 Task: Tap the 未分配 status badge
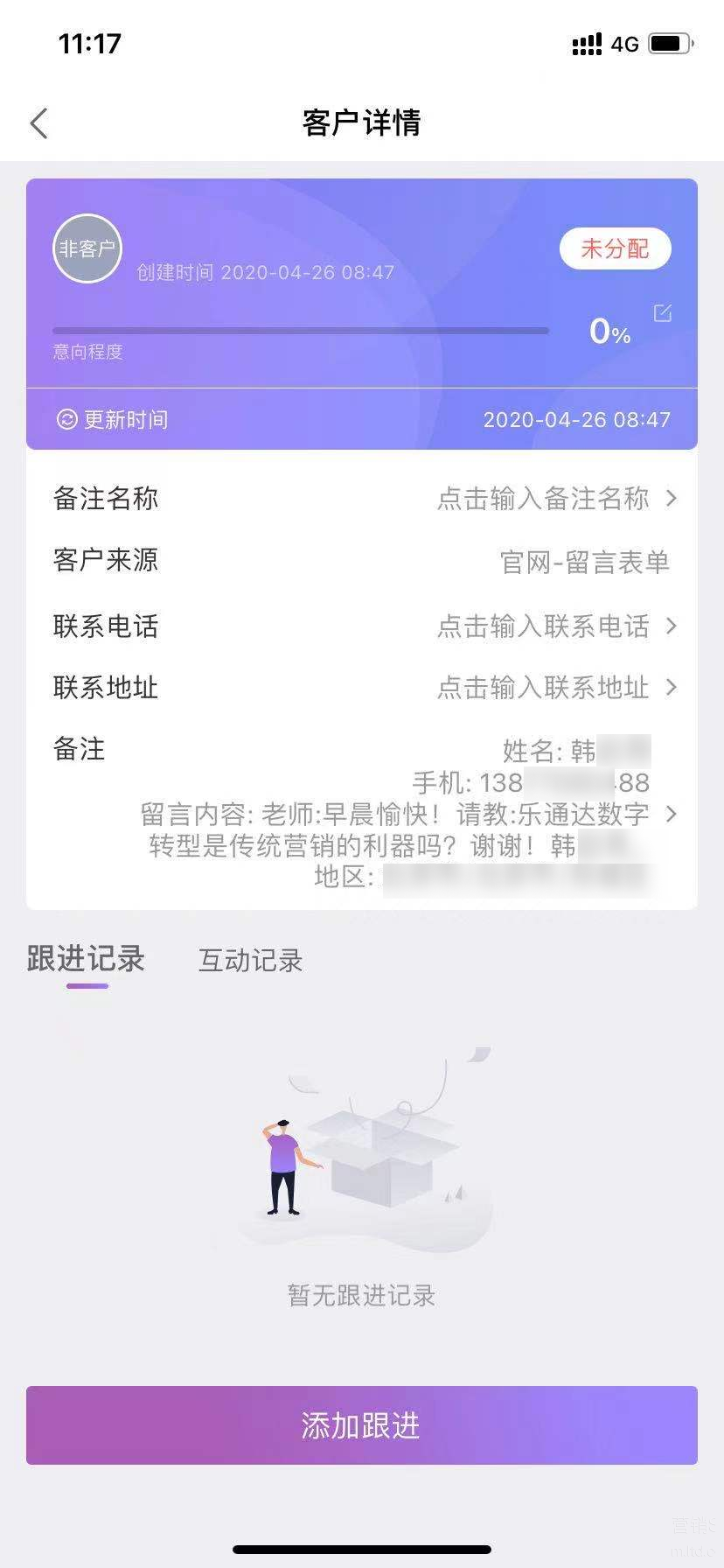tap(615, 248)
